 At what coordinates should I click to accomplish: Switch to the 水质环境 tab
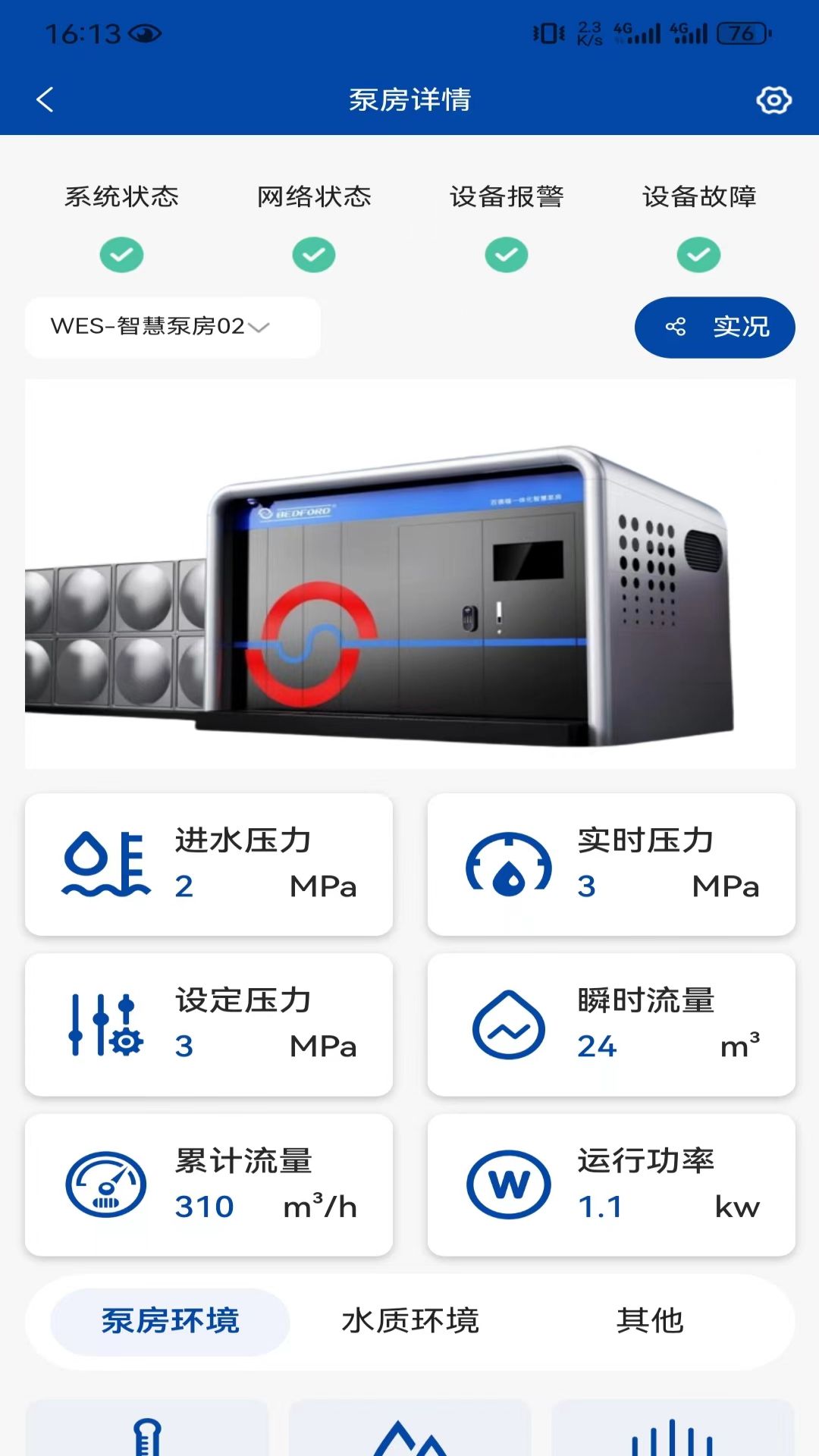413,1319
